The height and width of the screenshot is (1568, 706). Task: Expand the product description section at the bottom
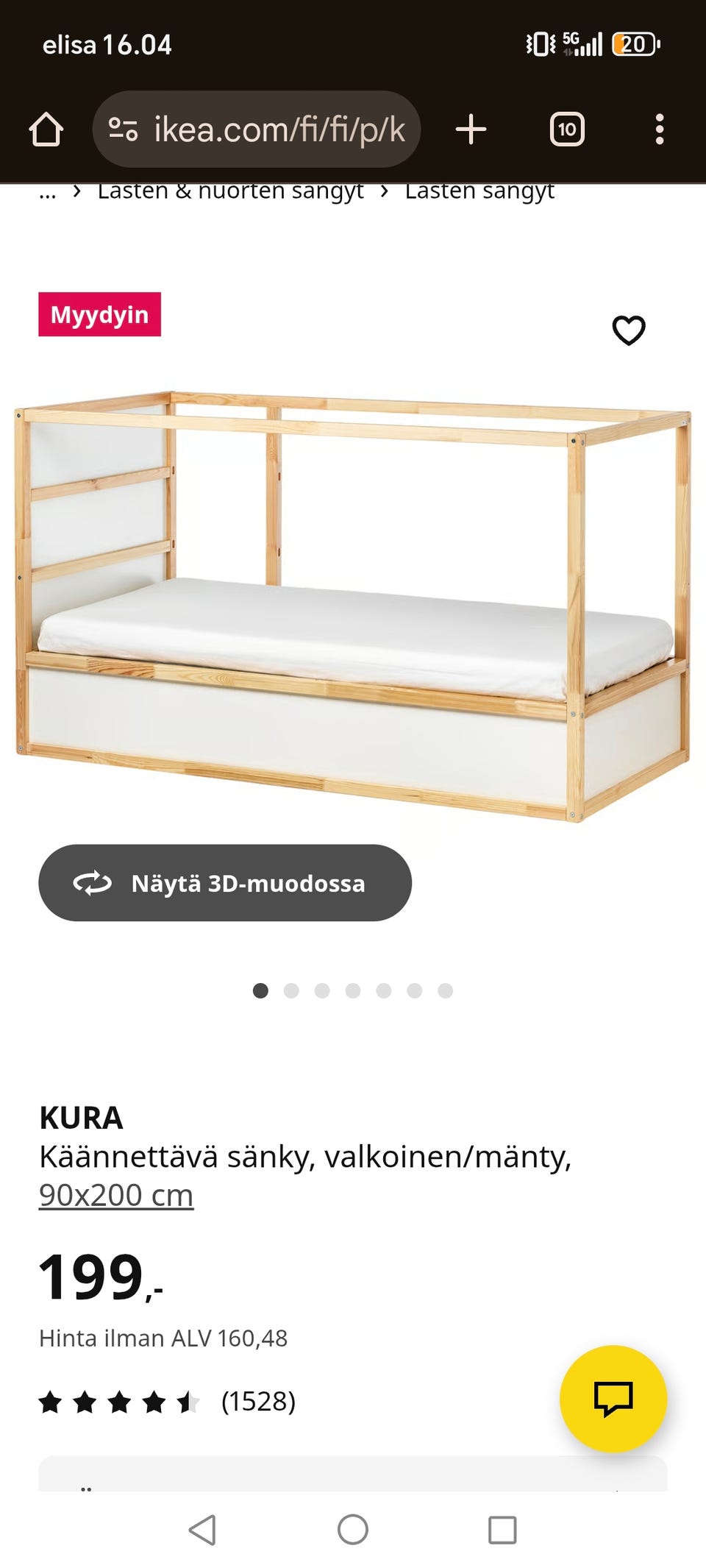353,1480
